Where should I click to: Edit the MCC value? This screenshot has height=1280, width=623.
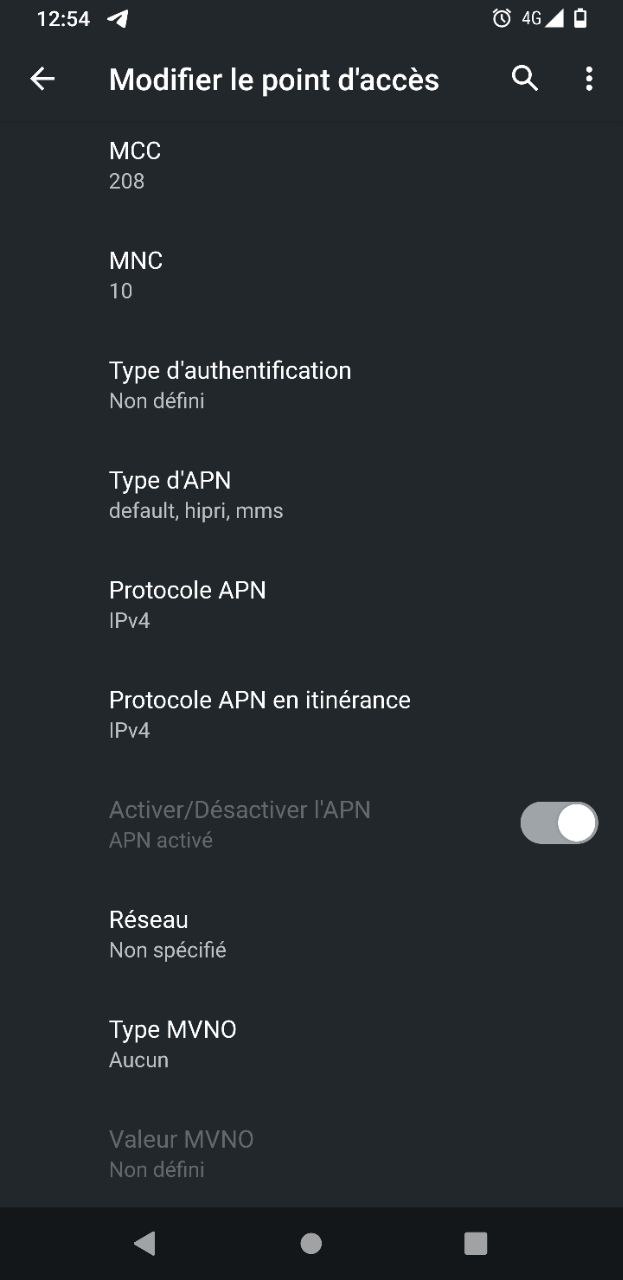click(x=311, y=165)
